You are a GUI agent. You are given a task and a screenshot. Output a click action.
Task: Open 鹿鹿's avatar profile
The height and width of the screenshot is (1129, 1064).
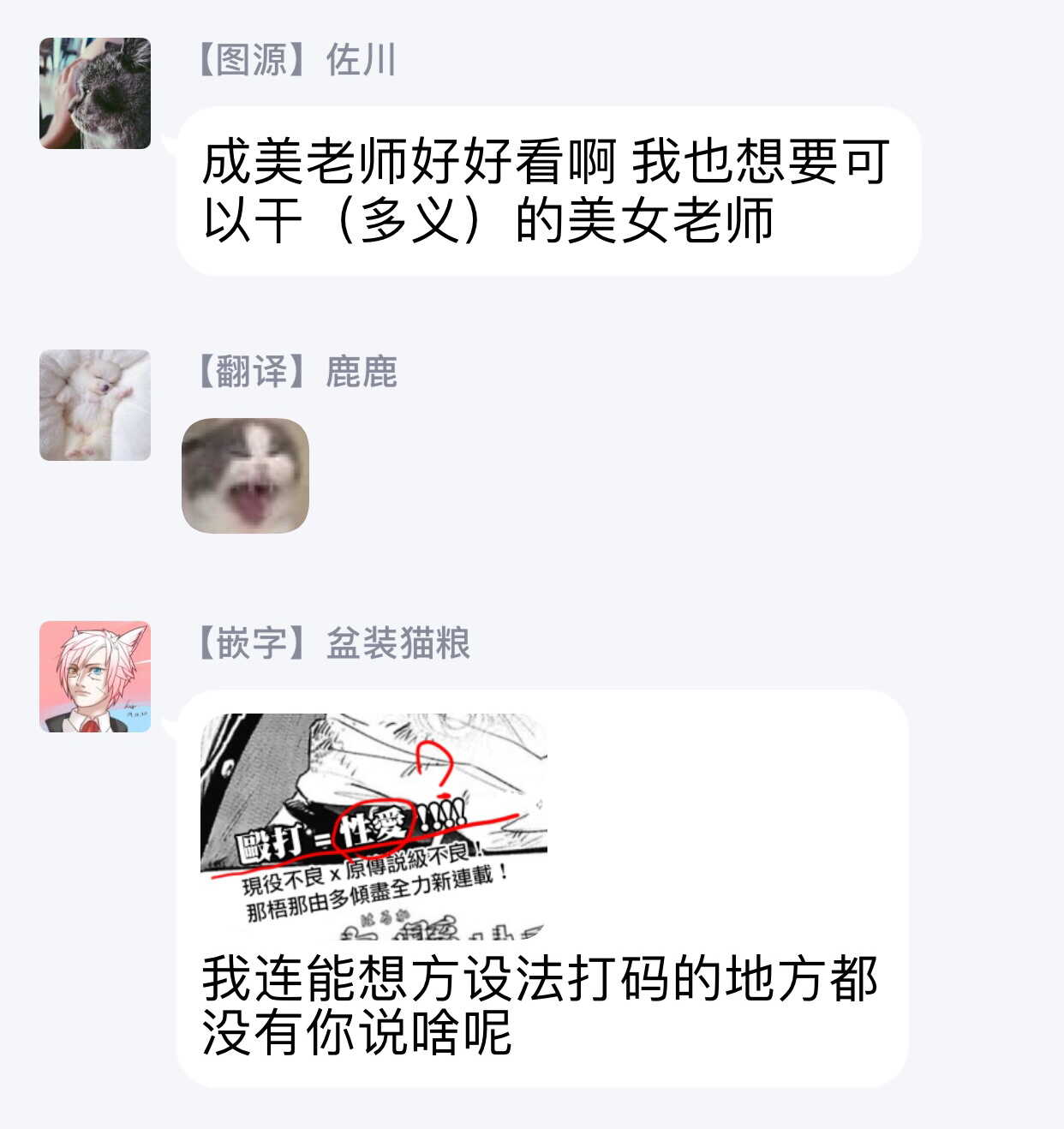[95, 405]
